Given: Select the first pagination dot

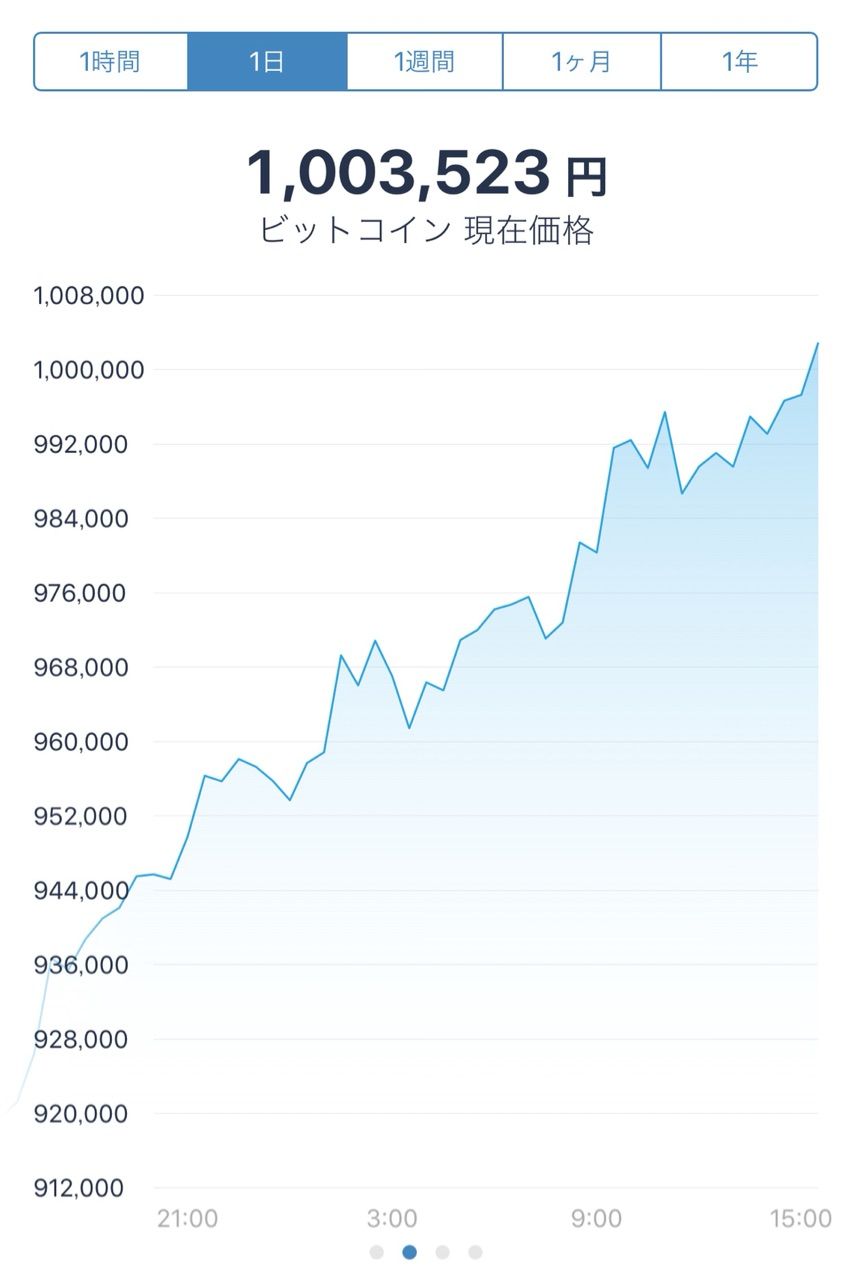Looking at the screenshot, I should 377,1251.
